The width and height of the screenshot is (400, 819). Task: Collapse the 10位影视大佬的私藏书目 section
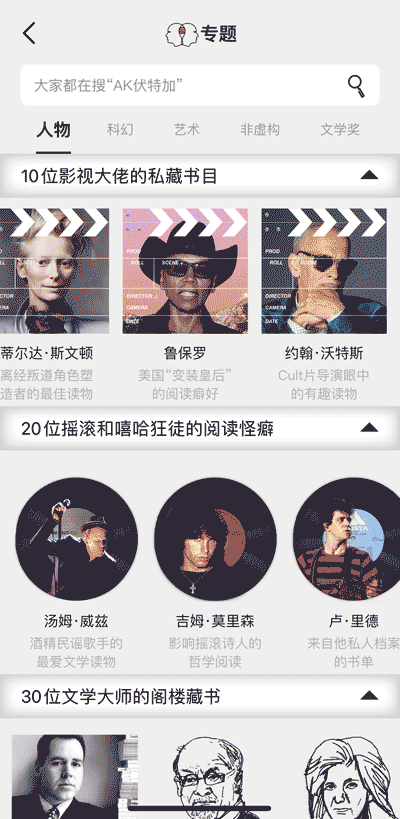(369, 176)
